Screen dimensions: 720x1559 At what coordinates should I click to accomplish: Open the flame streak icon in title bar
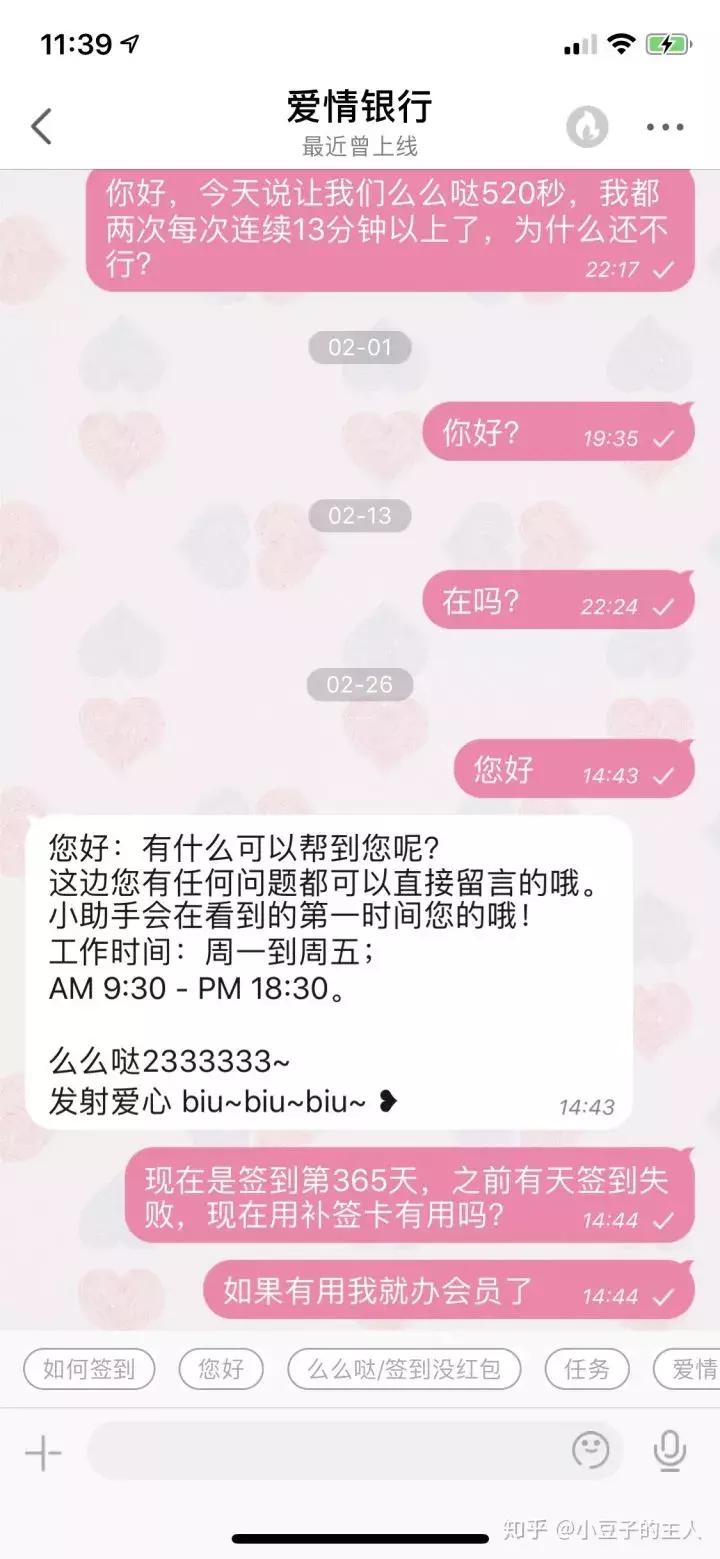[589, 126]
